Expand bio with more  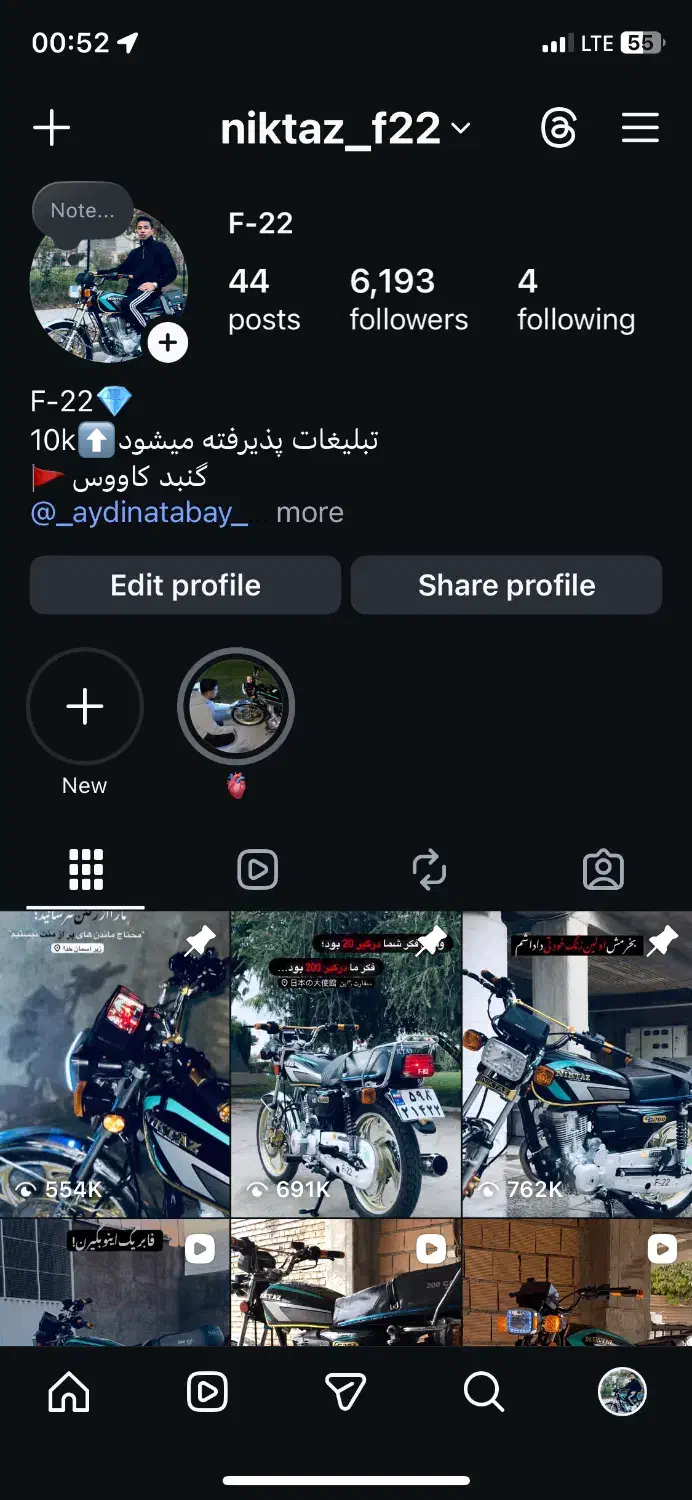309,513
